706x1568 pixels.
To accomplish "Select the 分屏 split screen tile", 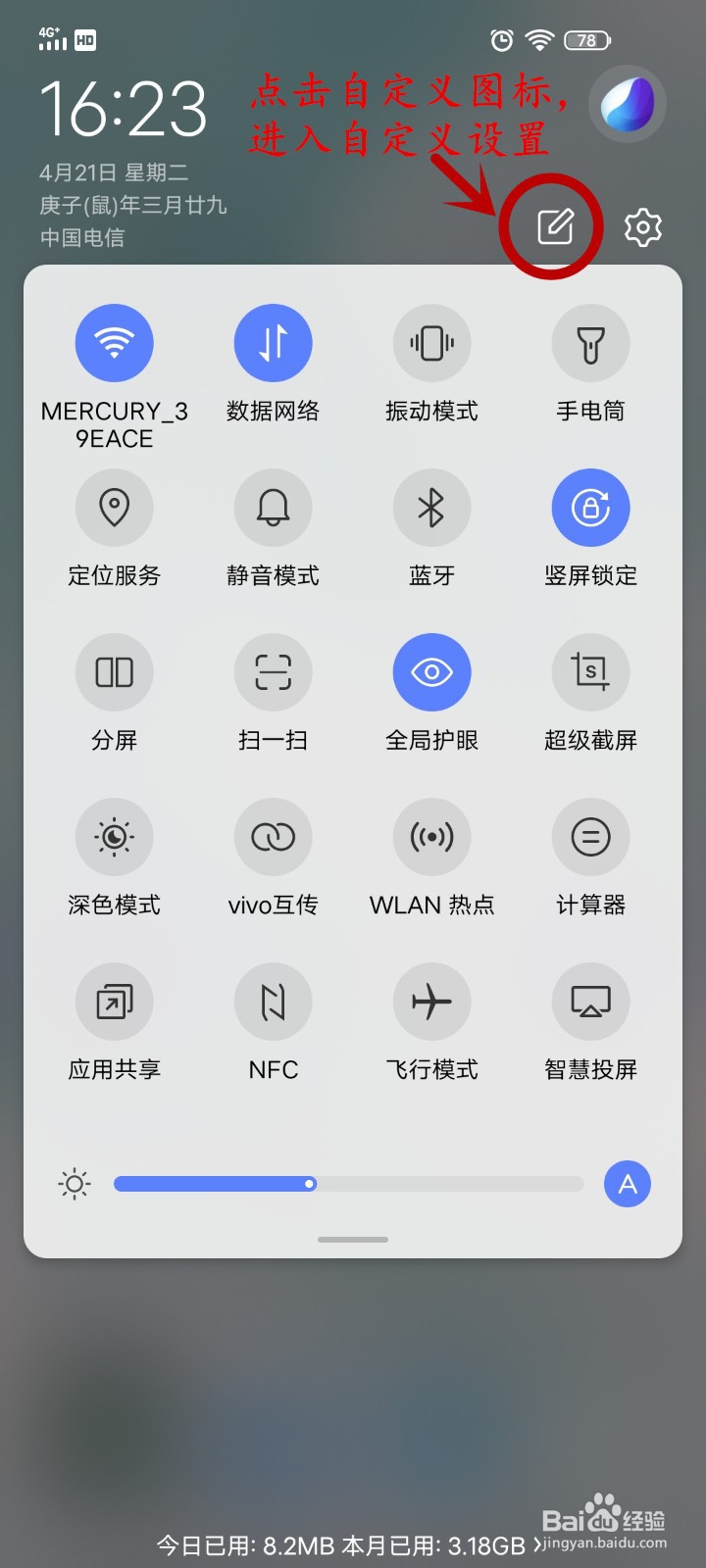I will click(114, 671).
